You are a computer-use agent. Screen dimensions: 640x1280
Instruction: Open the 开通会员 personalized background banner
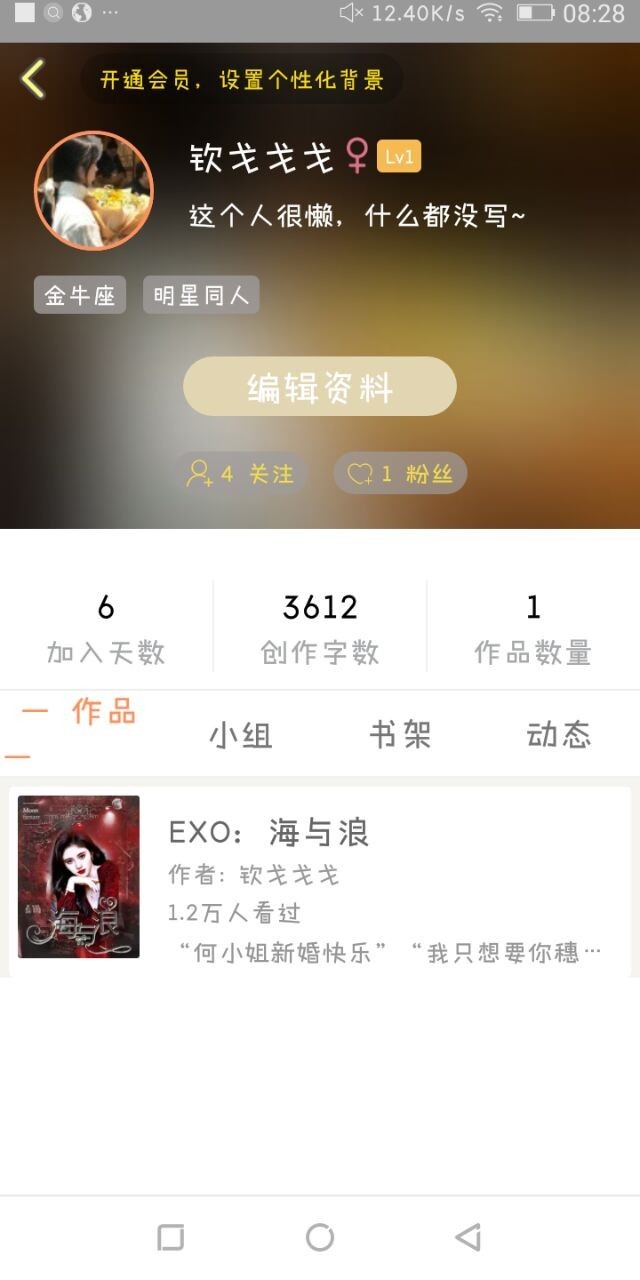(x=241, y=80)
